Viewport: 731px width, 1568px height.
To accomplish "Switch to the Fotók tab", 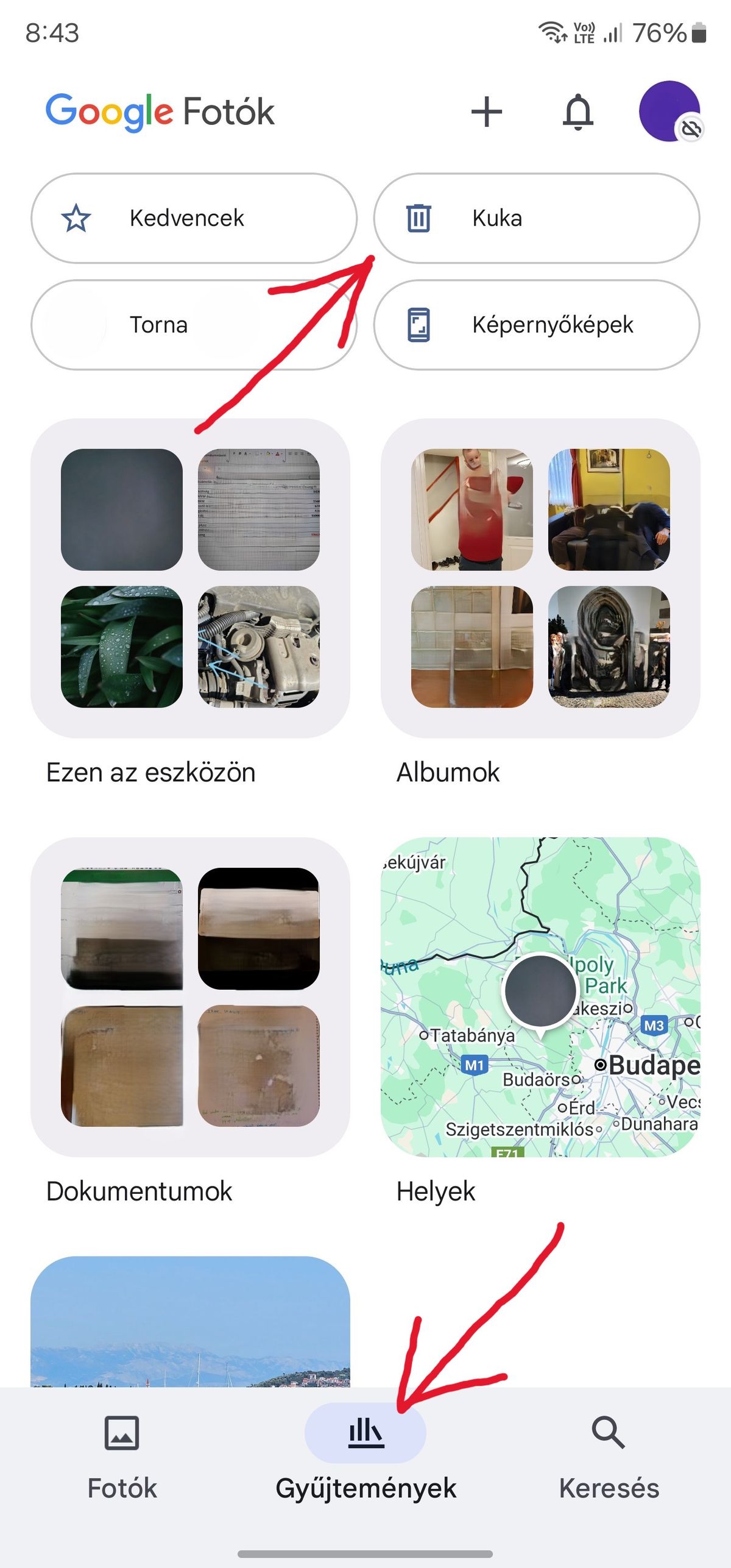I will (x=122, y=1456).
